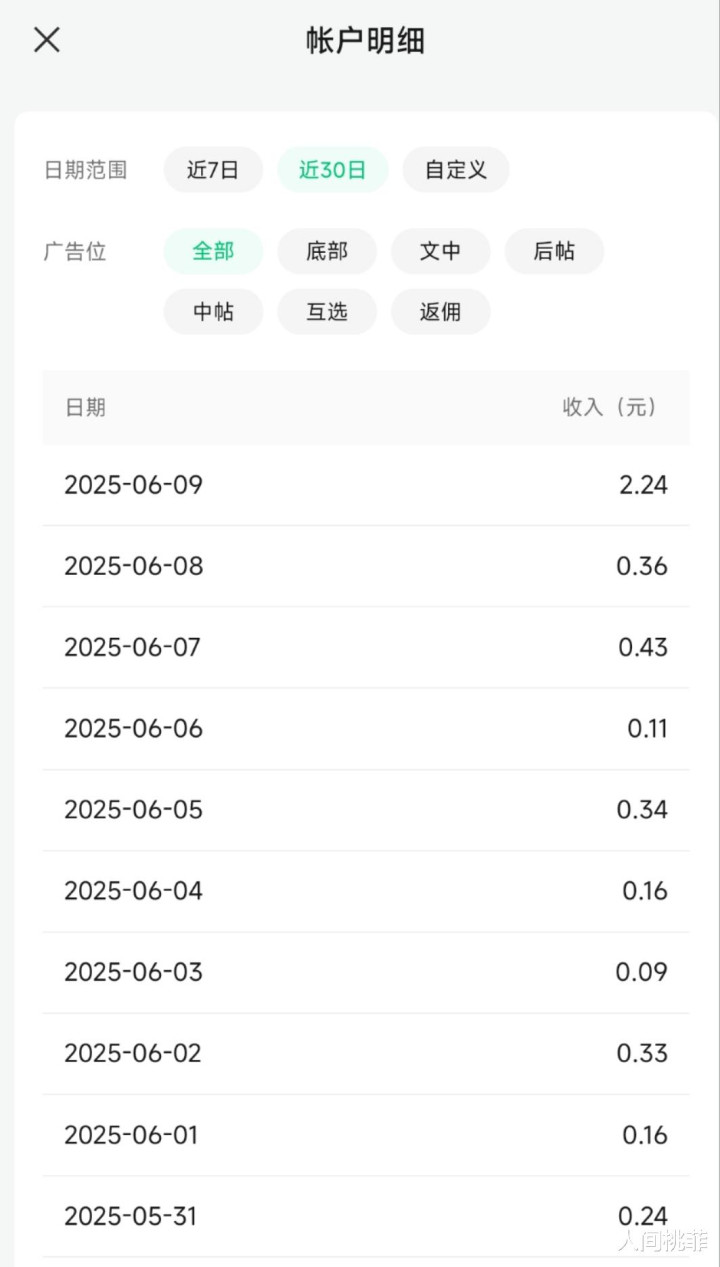Viewport: 720px width, 1267px height.
Task: Choose 自定义 date range
Action: (456, 170)
